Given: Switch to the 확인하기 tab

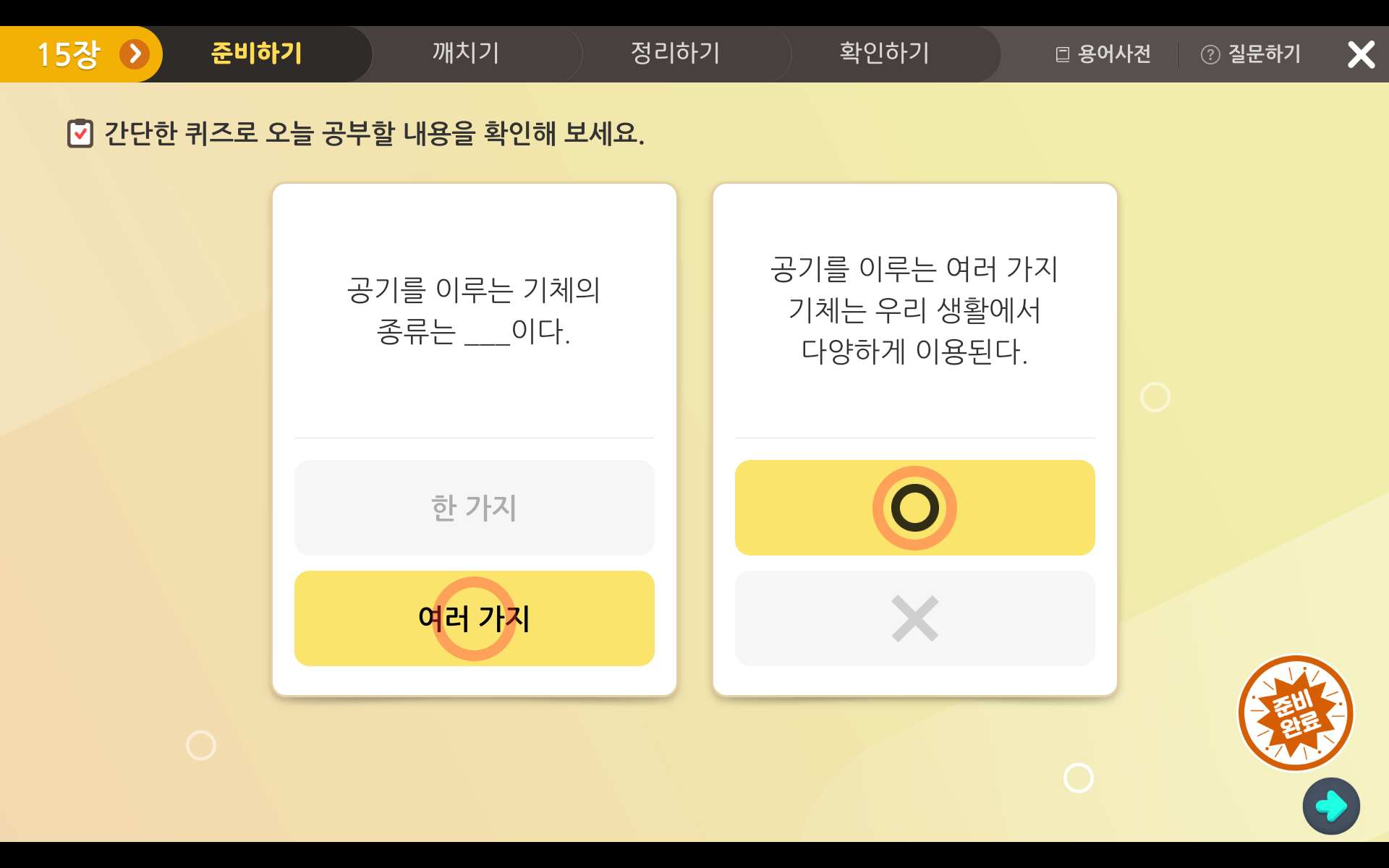Looking at the screenshot, I should click(x=884, y=54).
